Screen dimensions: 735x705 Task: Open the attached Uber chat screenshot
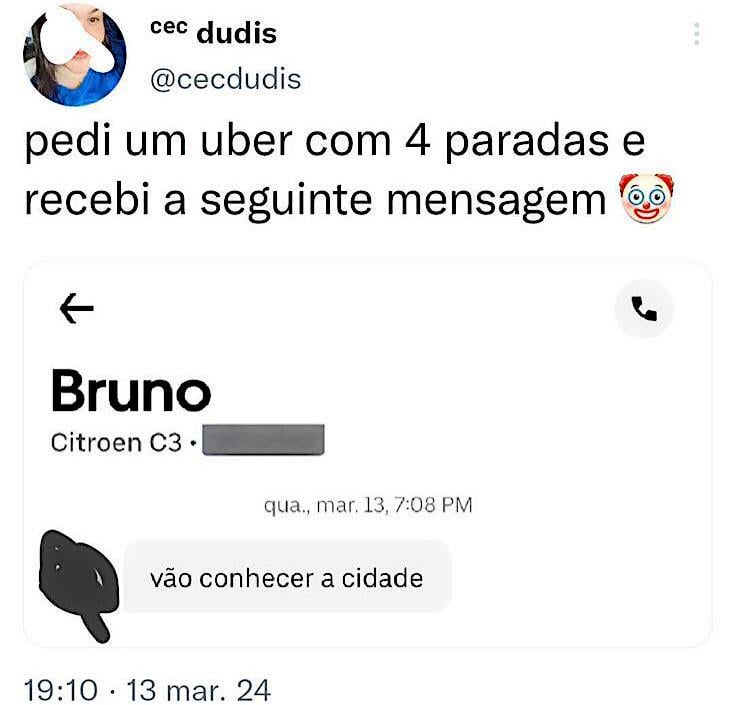point(367,455)
